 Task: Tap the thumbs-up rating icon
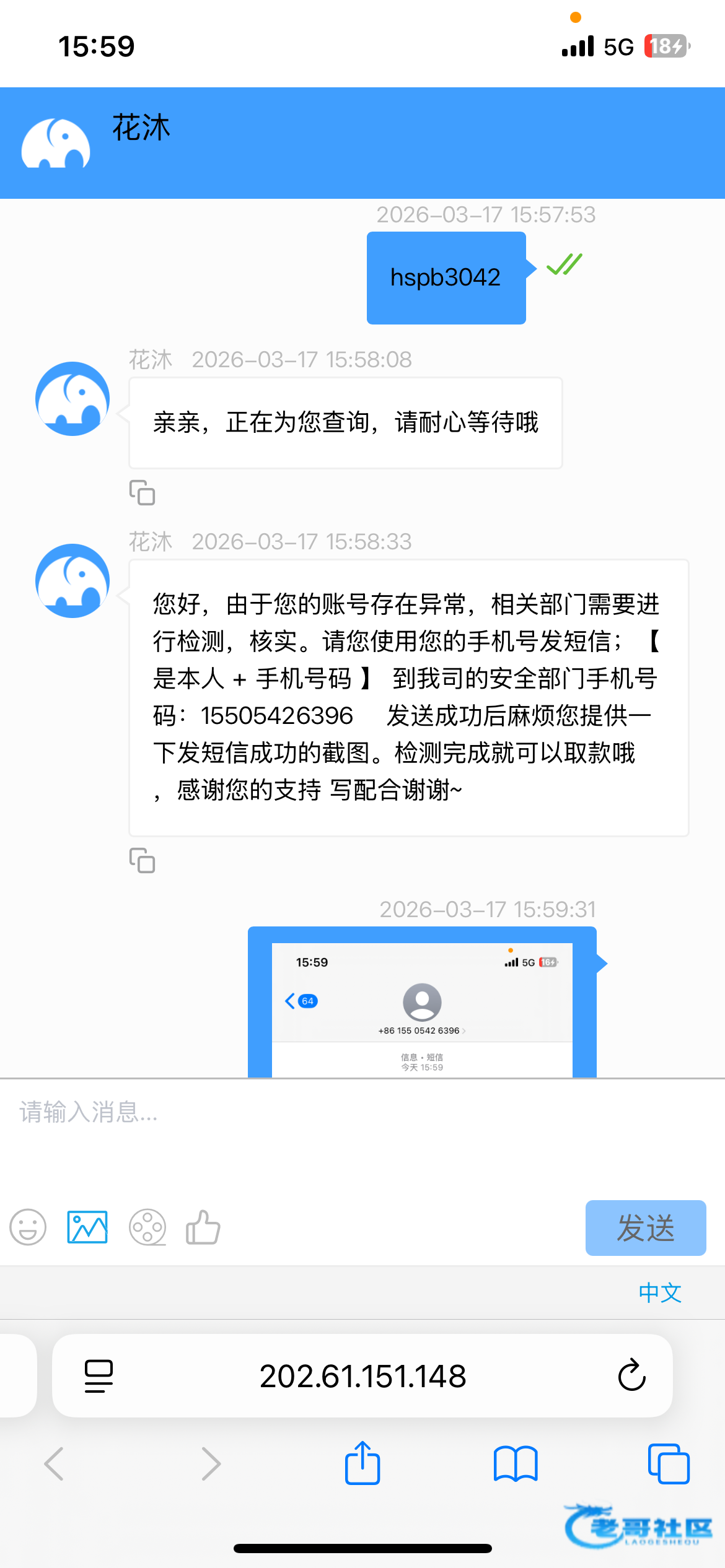point(203,1227)
